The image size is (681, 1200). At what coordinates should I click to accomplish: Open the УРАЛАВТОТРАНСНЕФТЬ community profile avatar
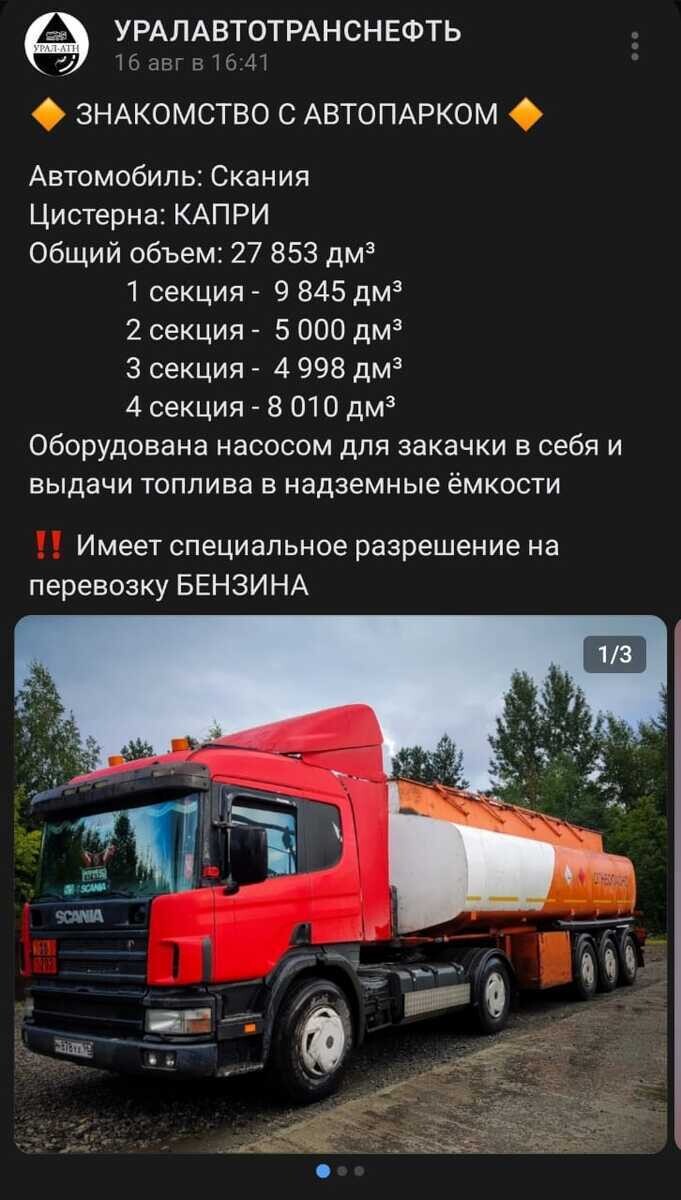56,45
